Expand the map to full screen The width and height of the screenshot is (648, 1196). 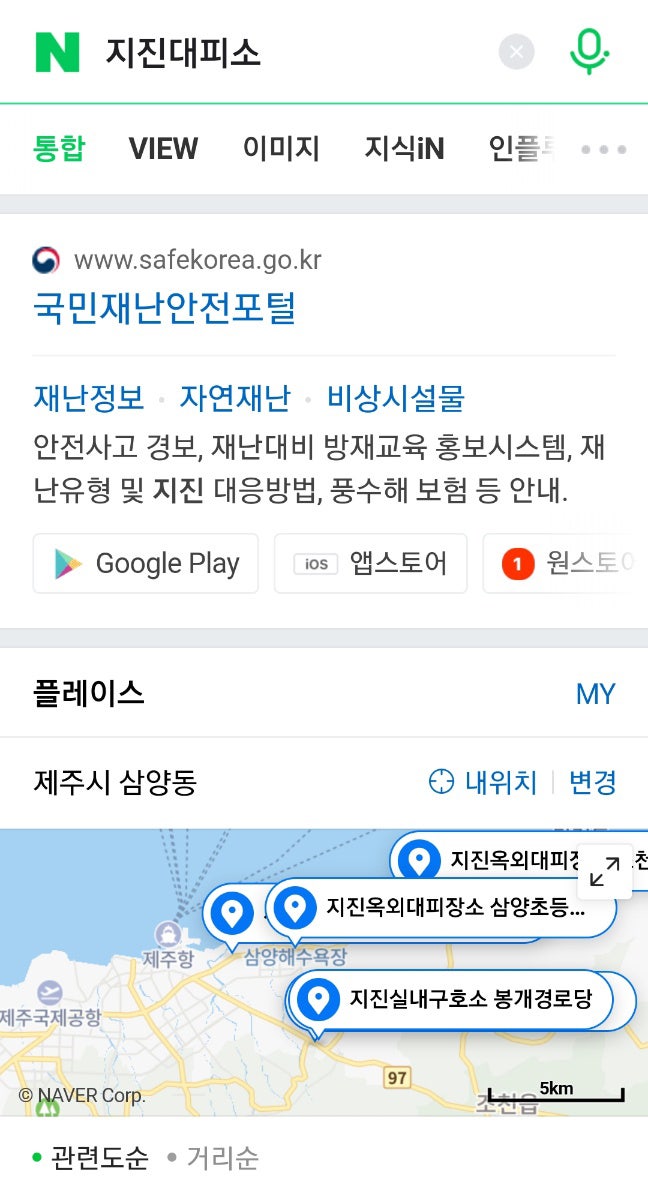tap(605, 871)
